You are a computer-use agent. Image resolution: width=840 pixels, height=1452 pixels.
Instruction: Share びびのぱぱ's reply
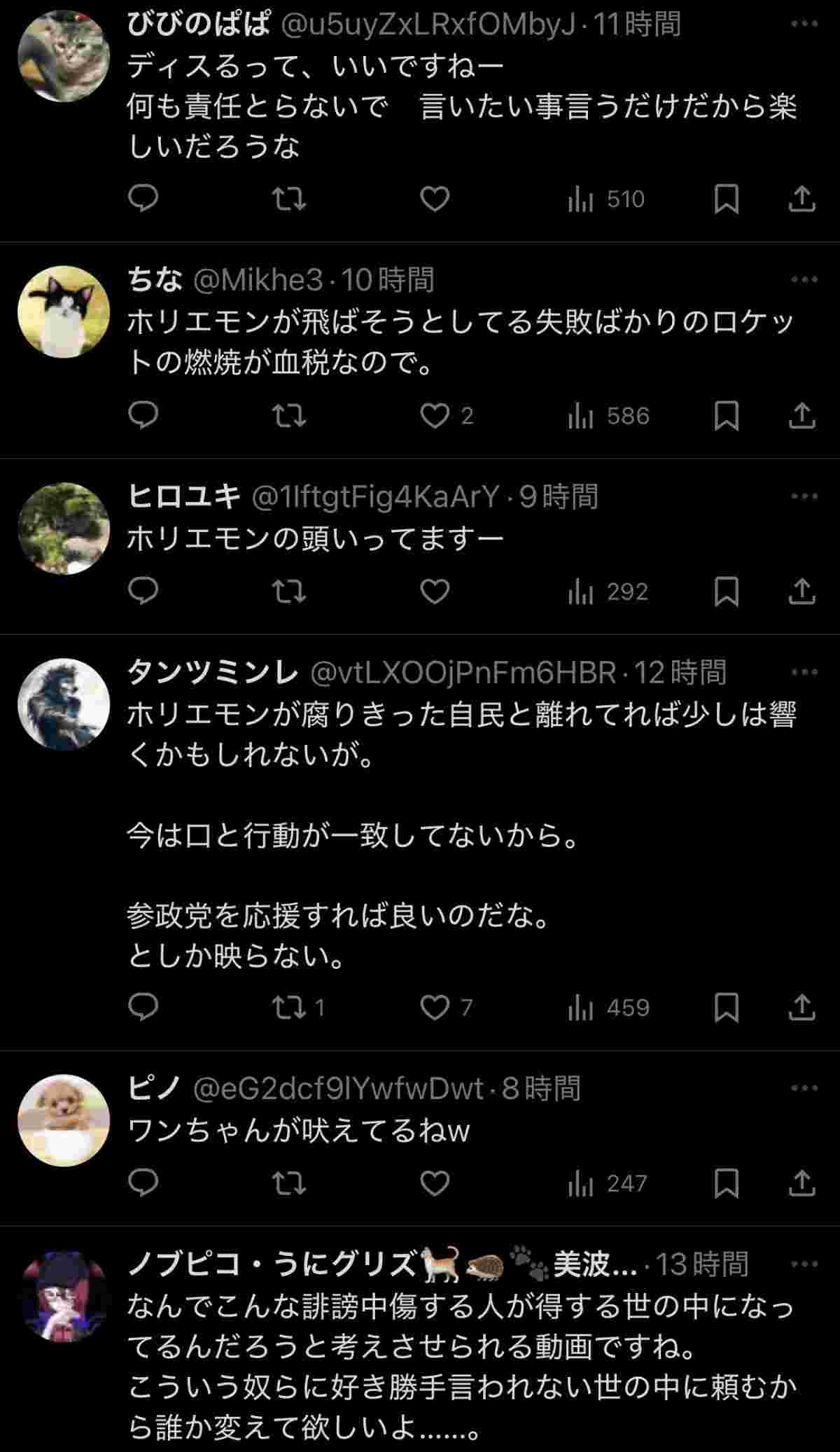[801, 200]
